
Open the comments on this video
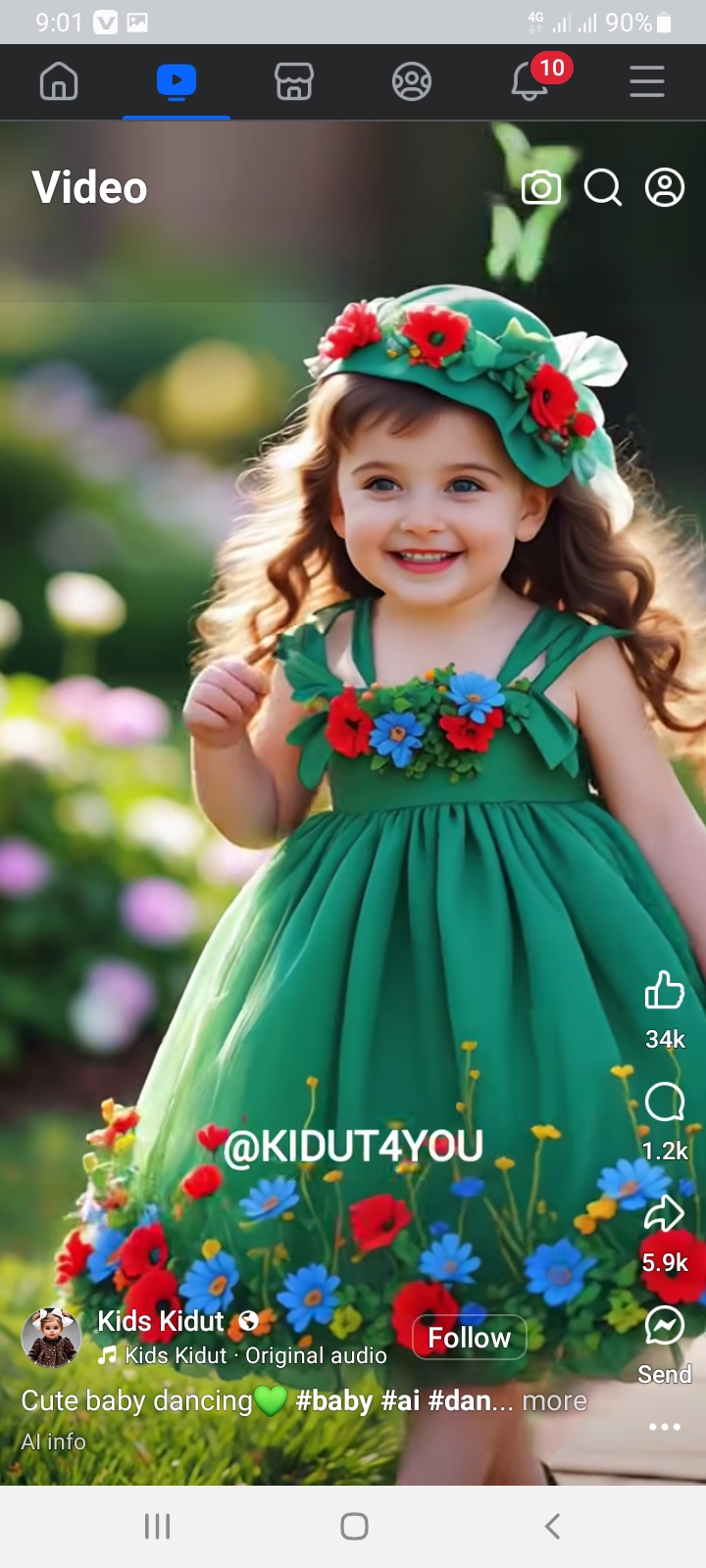(x=664, y=1102)
